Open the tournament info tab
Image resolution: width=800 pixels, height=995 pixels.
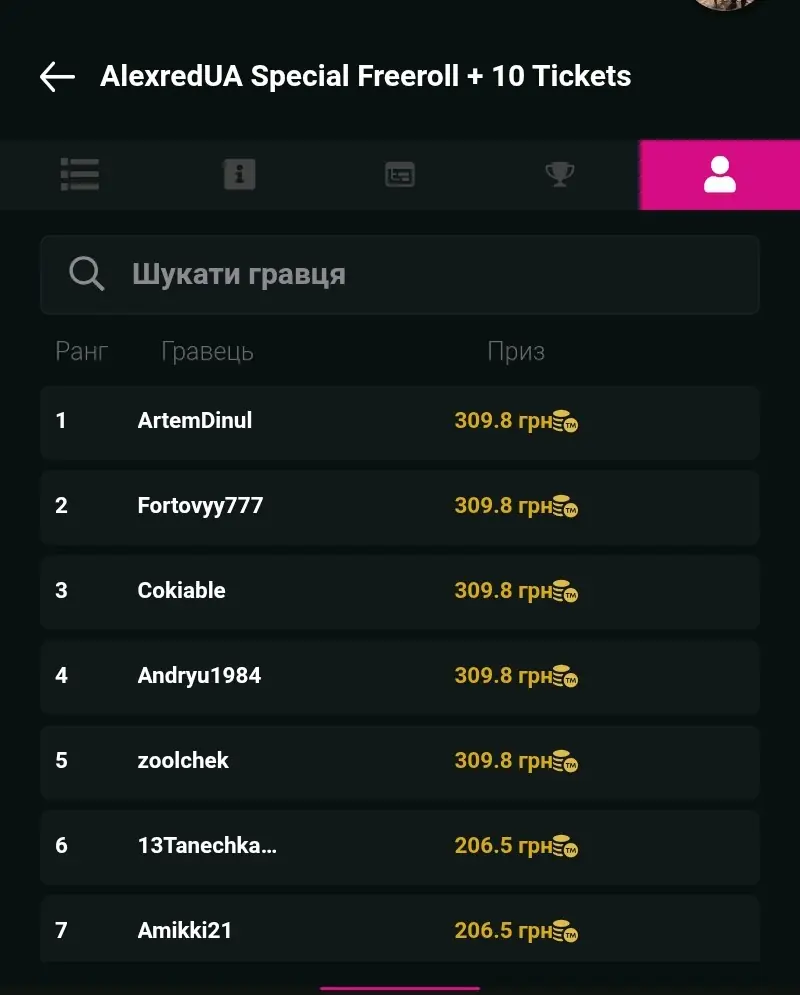(x=239, y=174)
